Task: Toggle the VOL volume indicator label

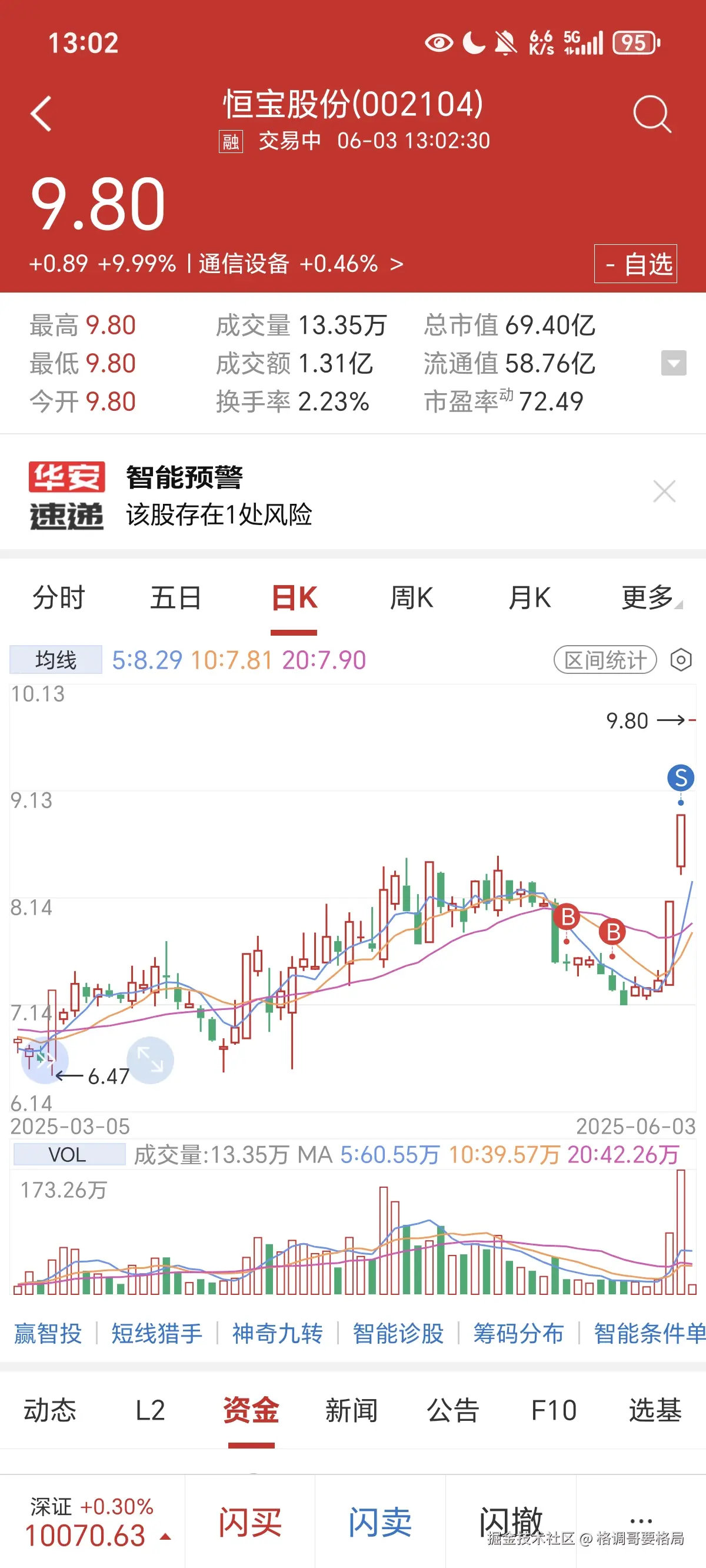Action: pyautogui.click(x=68, y=1155)
